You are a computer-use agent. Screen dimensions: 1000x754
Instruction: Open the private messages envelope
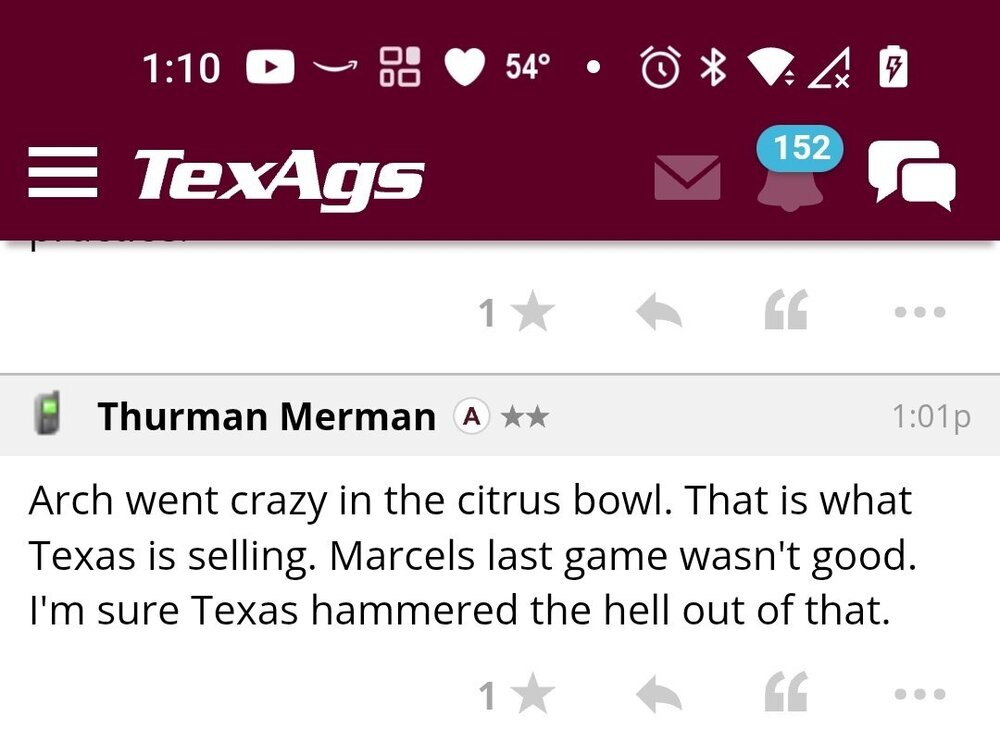click(687, 177)
